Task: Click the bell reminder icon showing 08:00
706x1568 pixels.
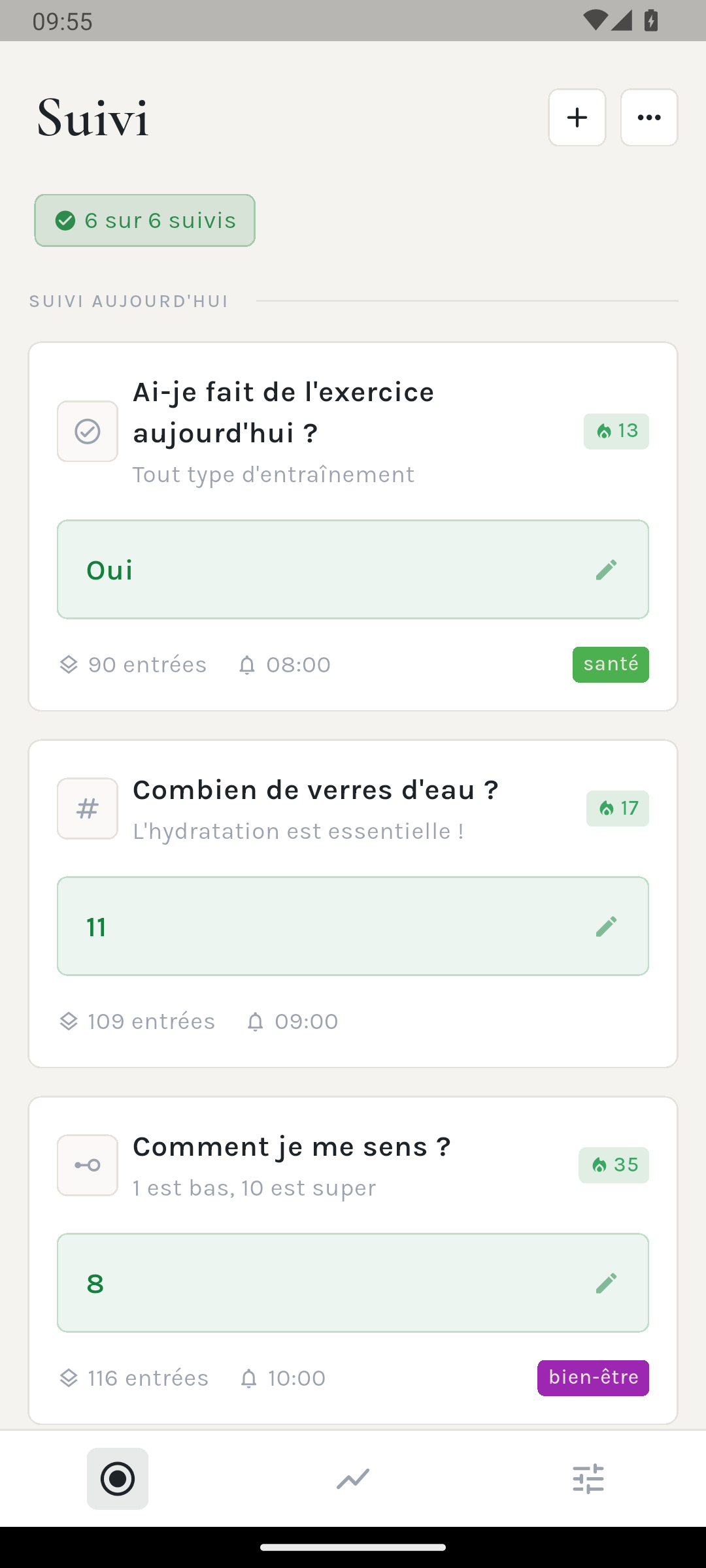Action: [248, 664]
